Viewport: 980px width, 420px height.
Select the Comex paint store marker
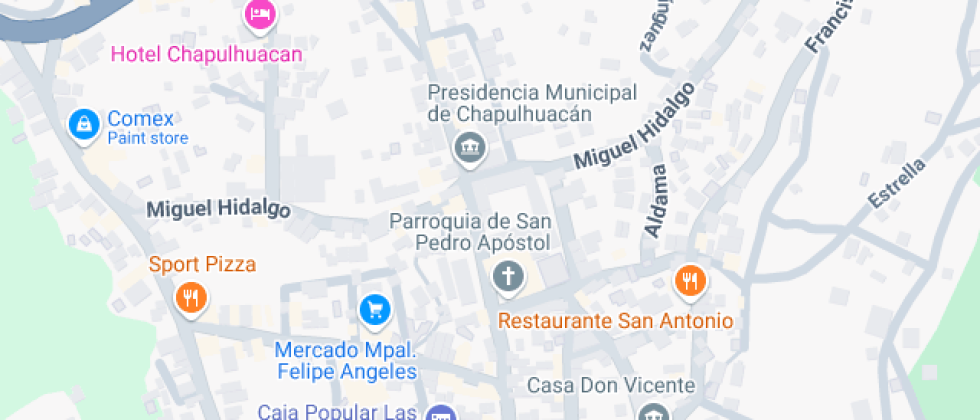pyautogui.click(x=83, y=125)
